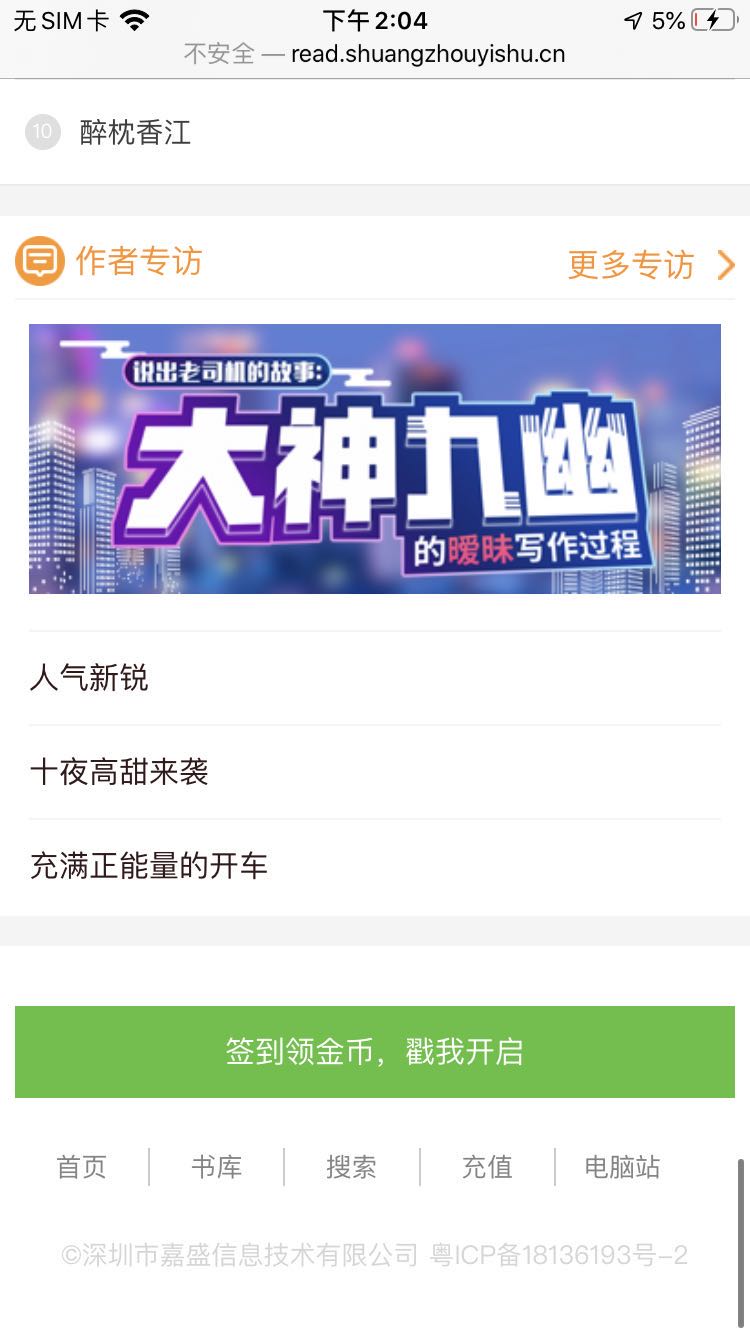
Task: Open the 人气新锐 interview
Action: point(90,679)
